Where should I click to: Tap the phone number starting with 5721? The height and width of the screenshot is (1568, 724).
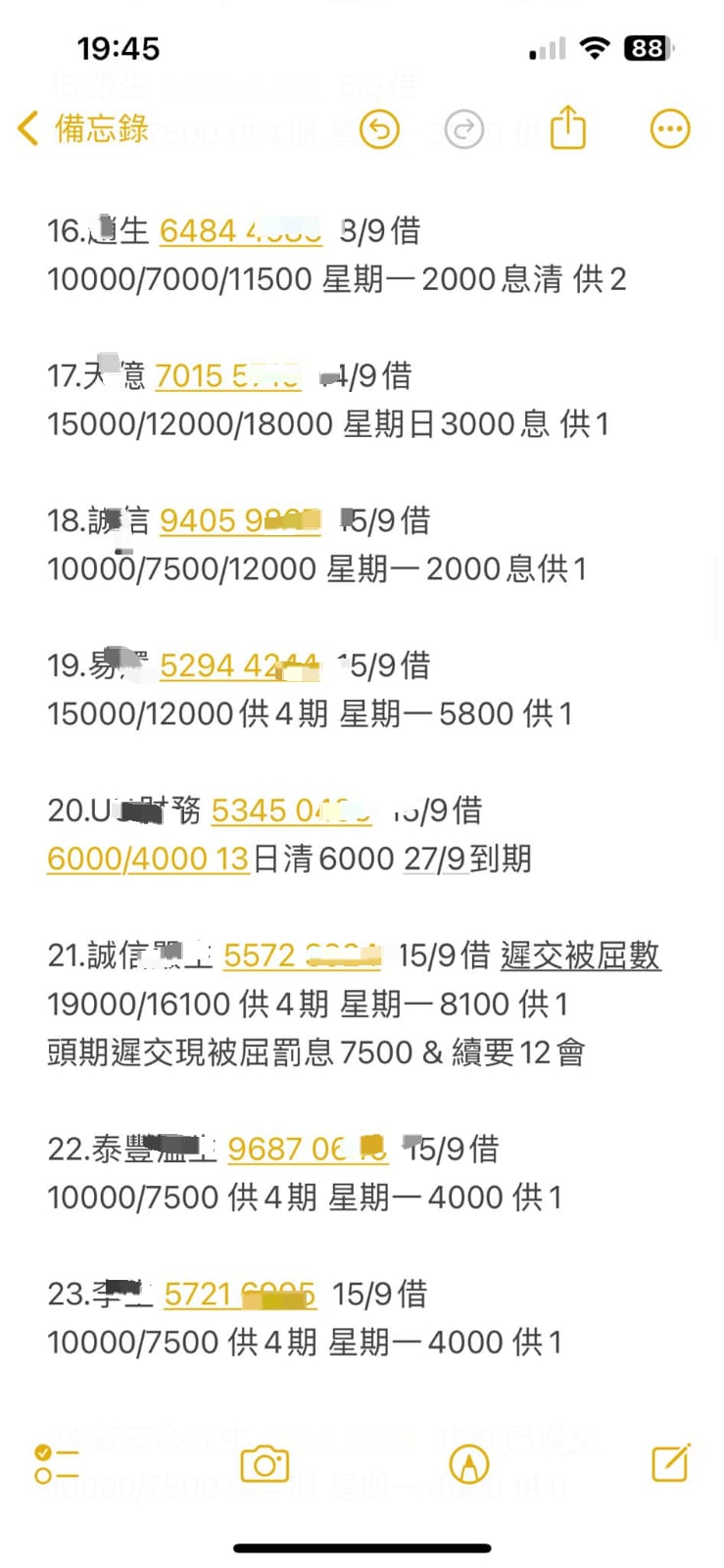[x=239, y=1295]
